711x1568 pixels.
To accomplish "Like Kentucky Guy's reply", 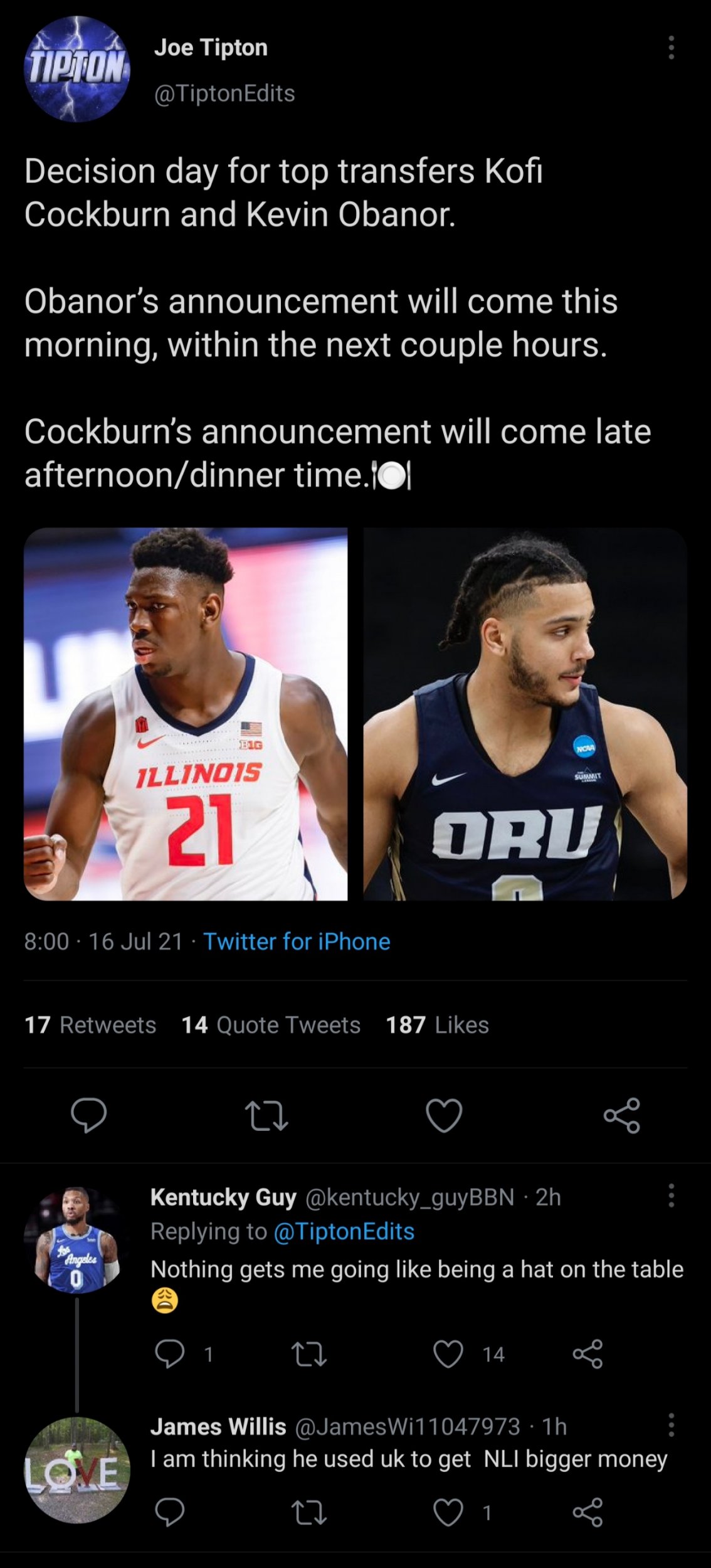I will click(x=448, y=1354).
